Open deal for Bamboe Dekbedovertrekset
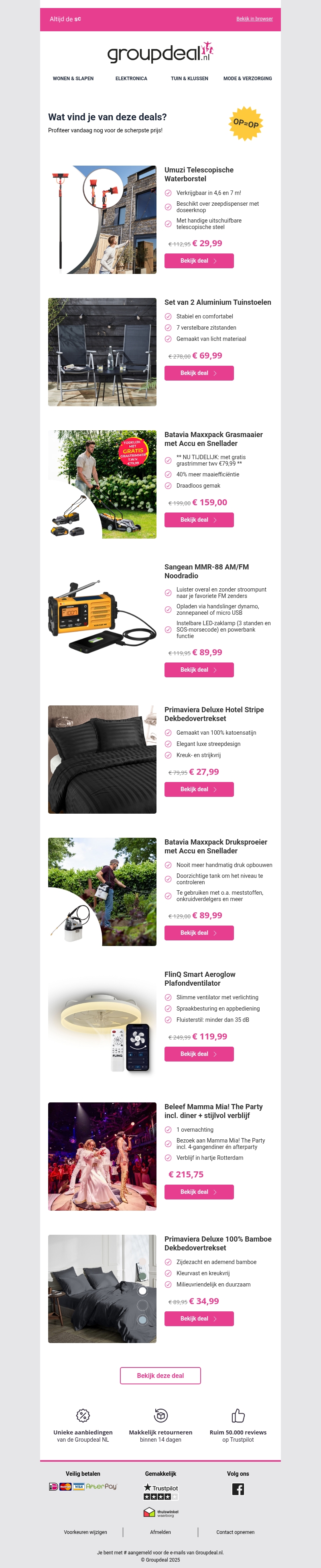The height and width of the screenshot is (1568, 321). 199,1319
